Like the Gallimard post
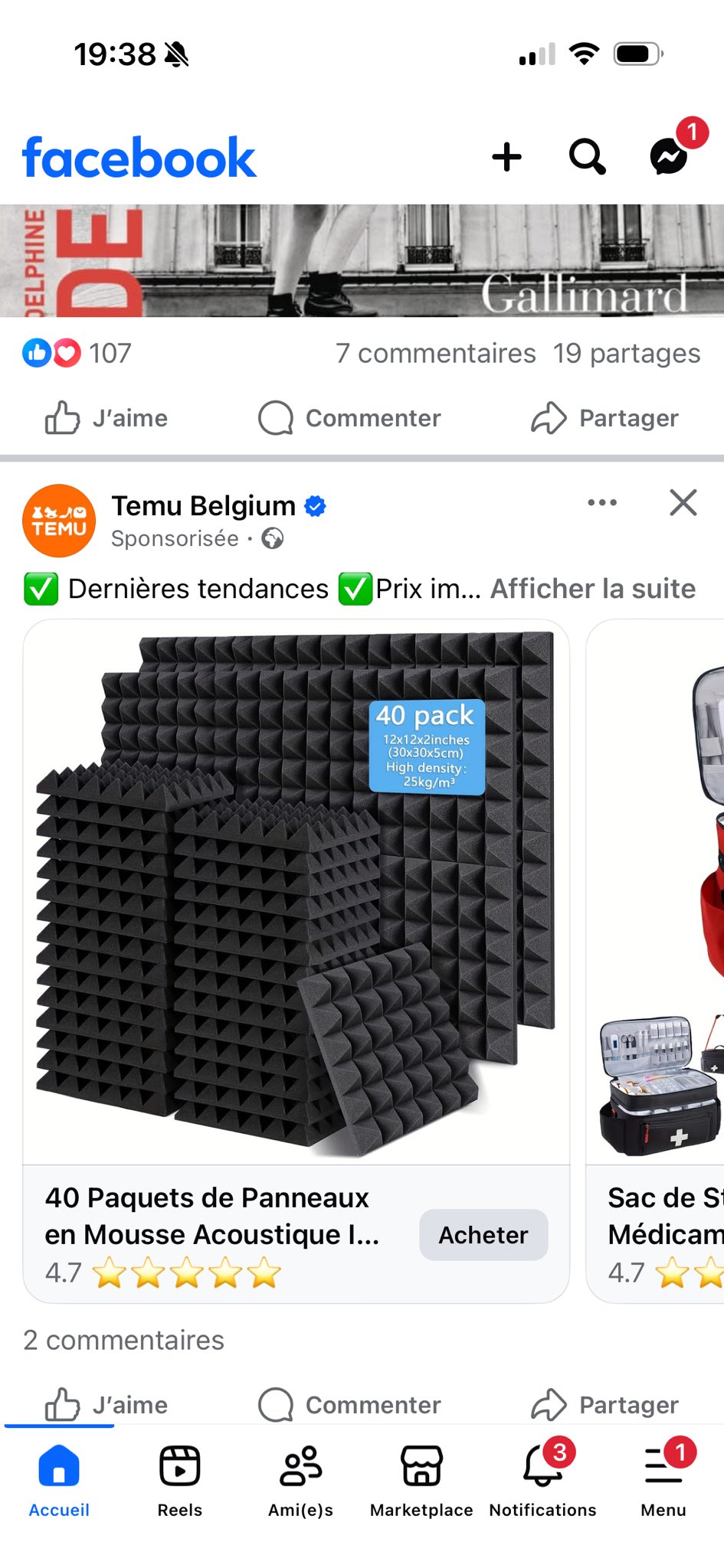This screenshot has height=1568, width=724. tap(106, 418)
